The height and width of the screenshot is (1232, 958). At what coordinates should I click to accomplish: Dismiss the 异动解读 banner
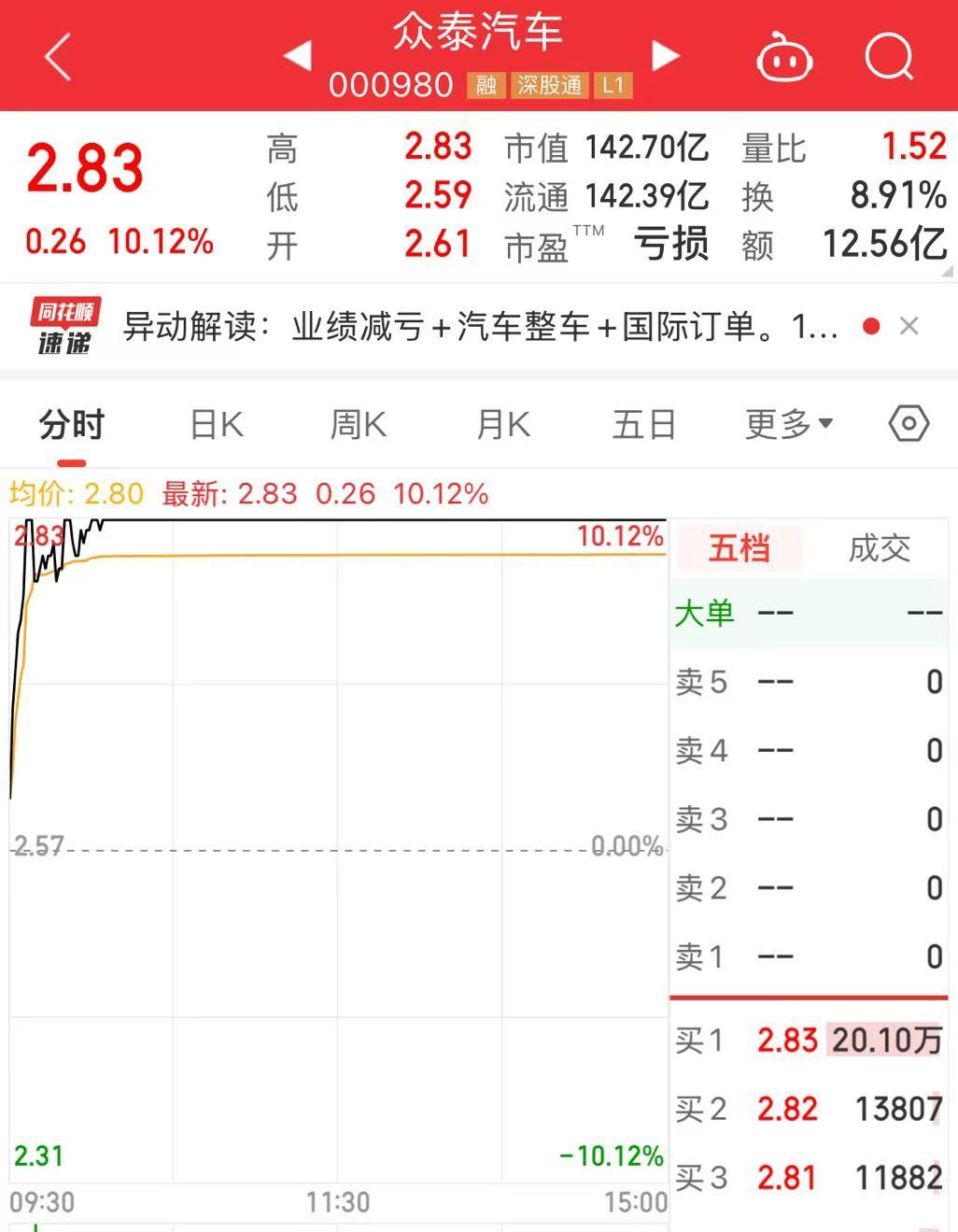click(909, 326)
